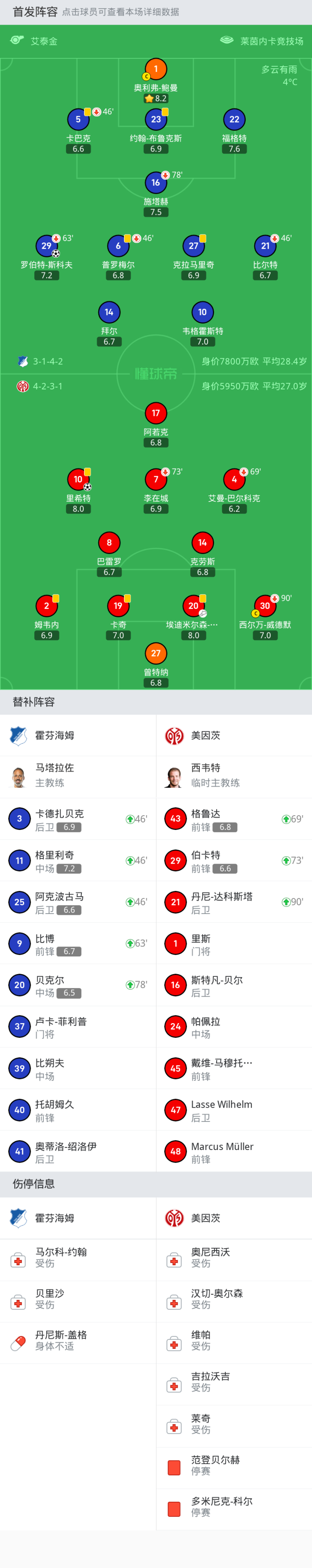Open goalkeeper 奥利弗-鲍曼's match stats
312x1568 pixels.
pos(156,69)
